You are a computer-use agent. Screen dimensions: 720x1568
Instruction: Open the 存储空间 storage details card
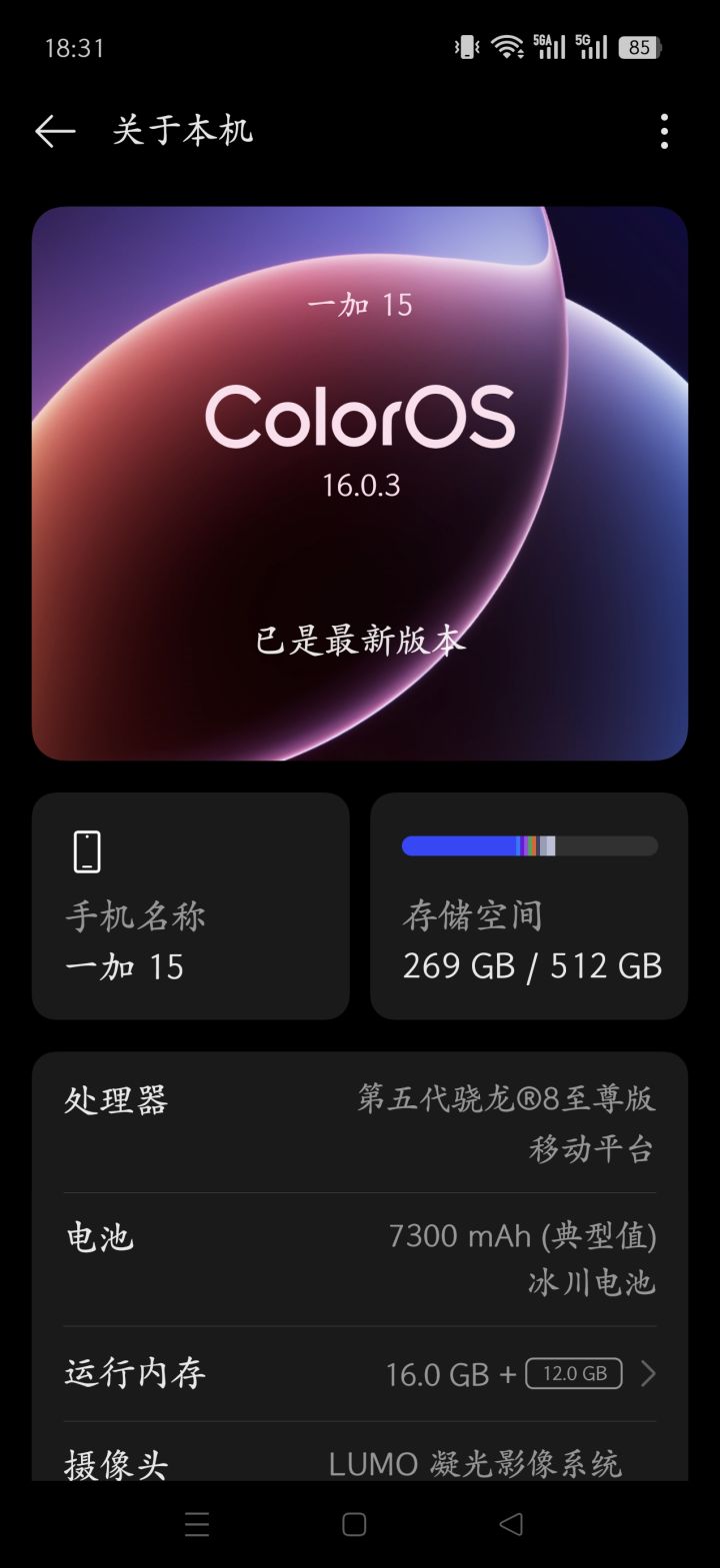pos(529,906)
